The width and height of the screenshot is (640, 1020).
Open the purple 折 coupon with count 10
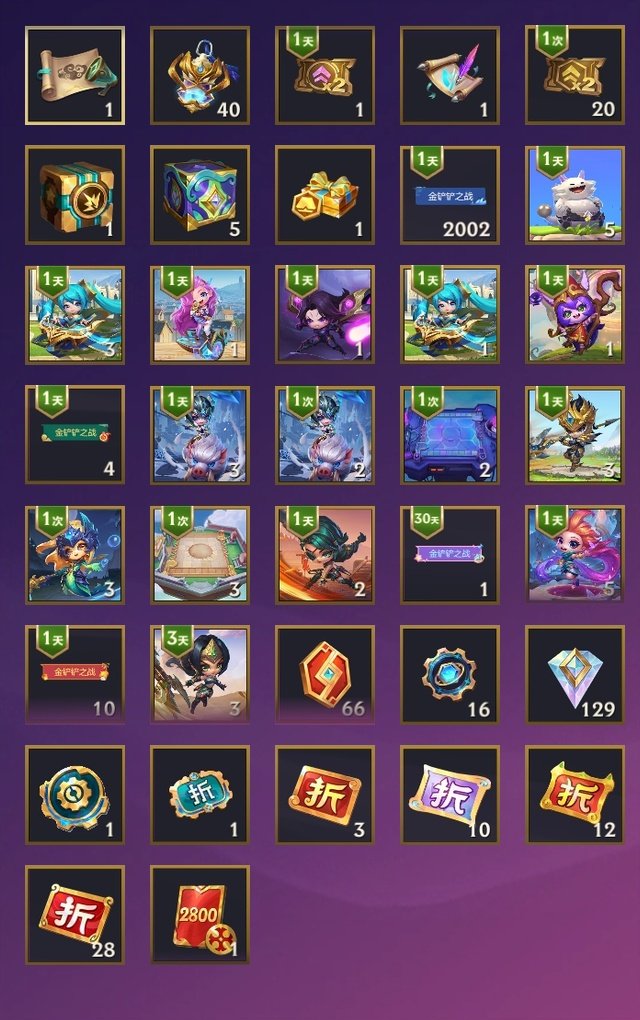[450, 795]
